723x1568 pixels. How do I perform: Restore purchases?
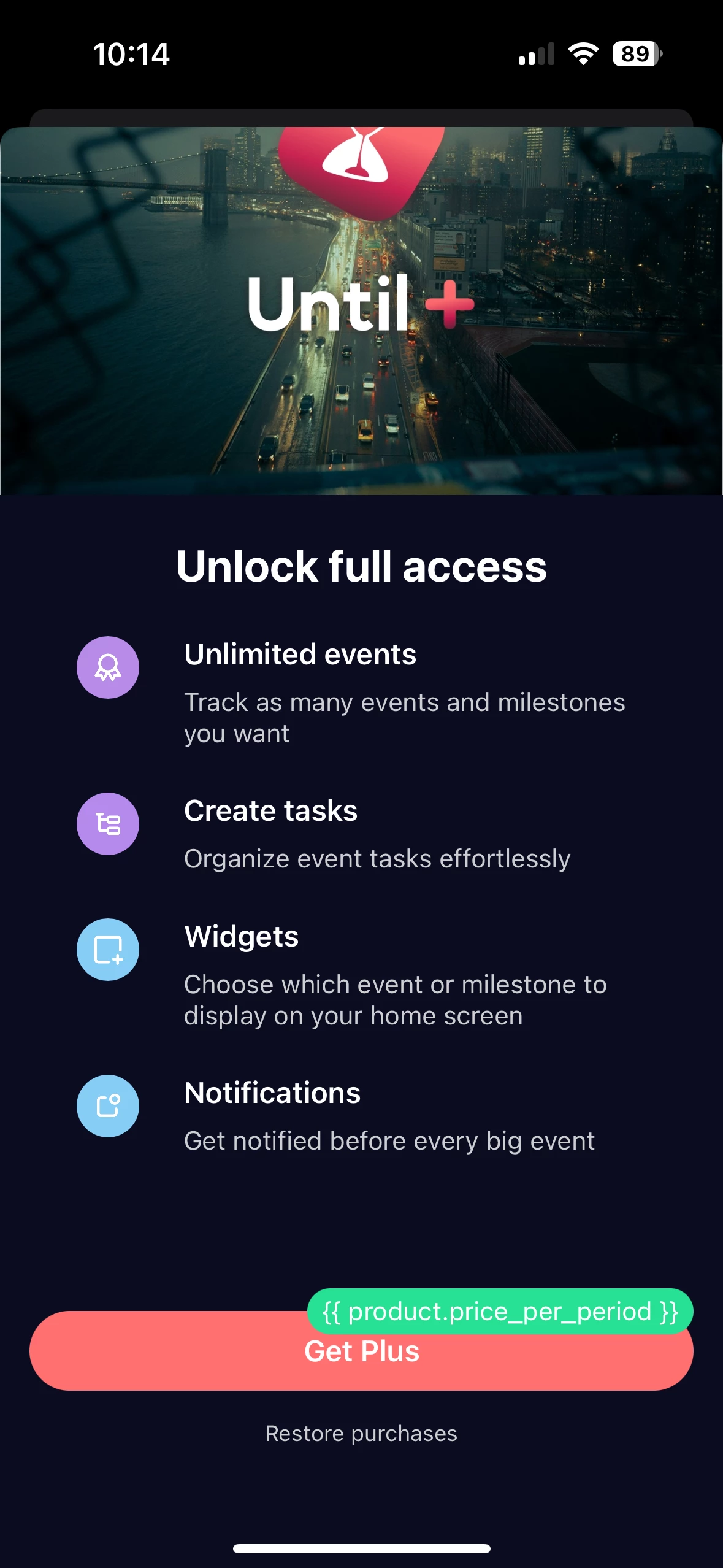(361, 1434)
